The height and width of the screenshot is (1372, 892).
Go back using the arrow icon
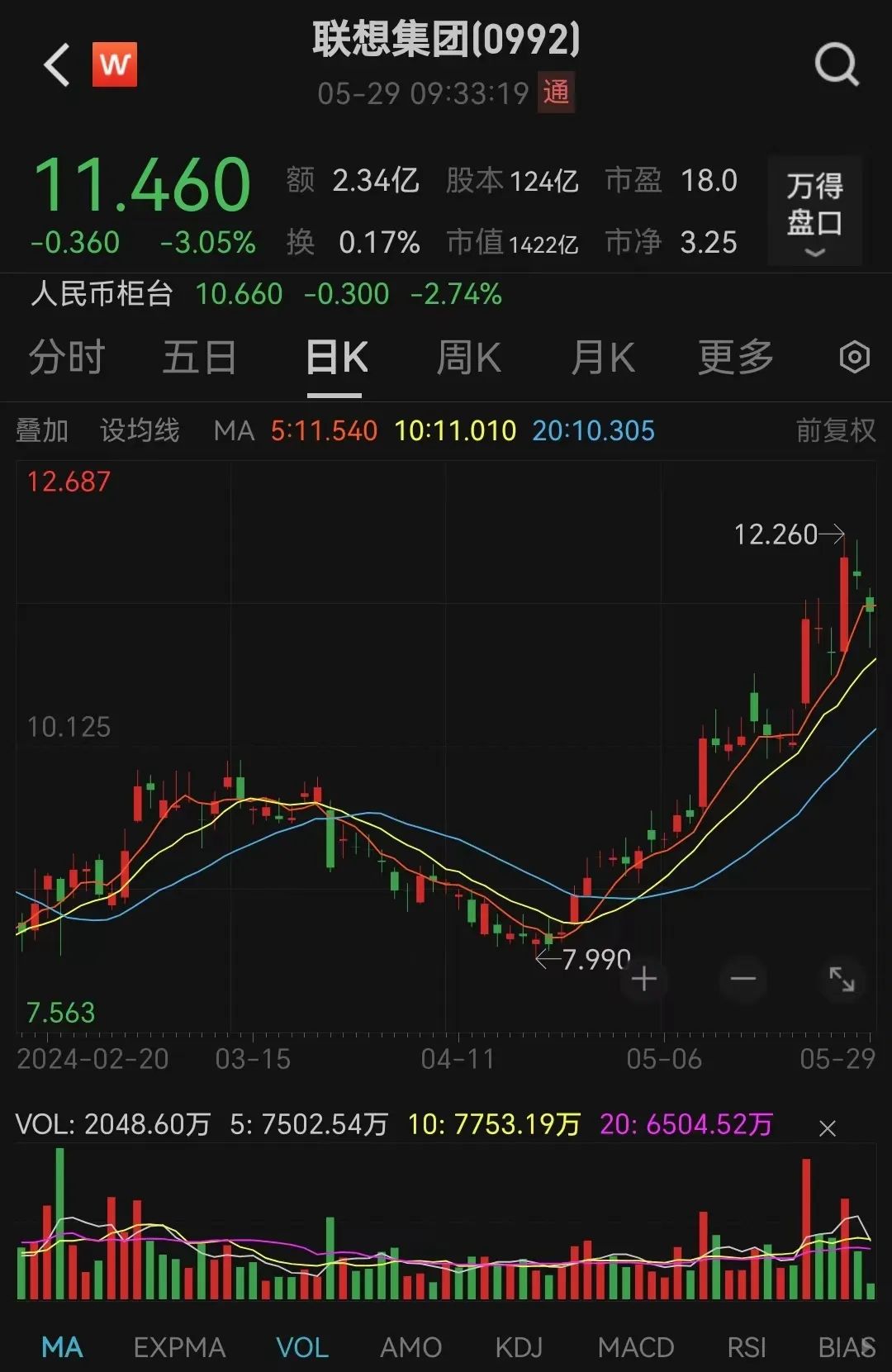pyautogui.click(x=57, y=65)
